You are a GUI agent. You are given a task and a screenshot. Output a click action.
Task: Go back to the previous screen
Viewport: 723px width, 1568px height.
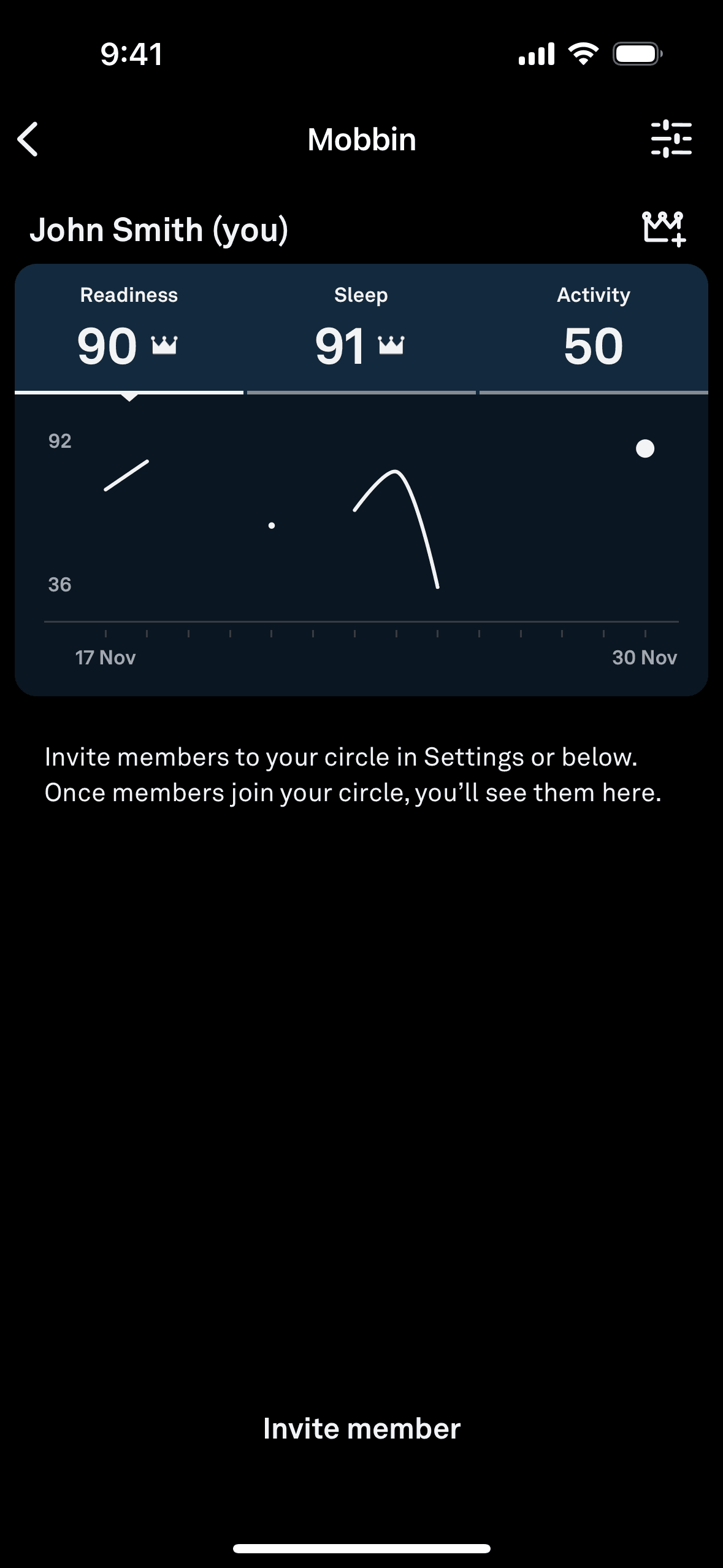[28, 139]
